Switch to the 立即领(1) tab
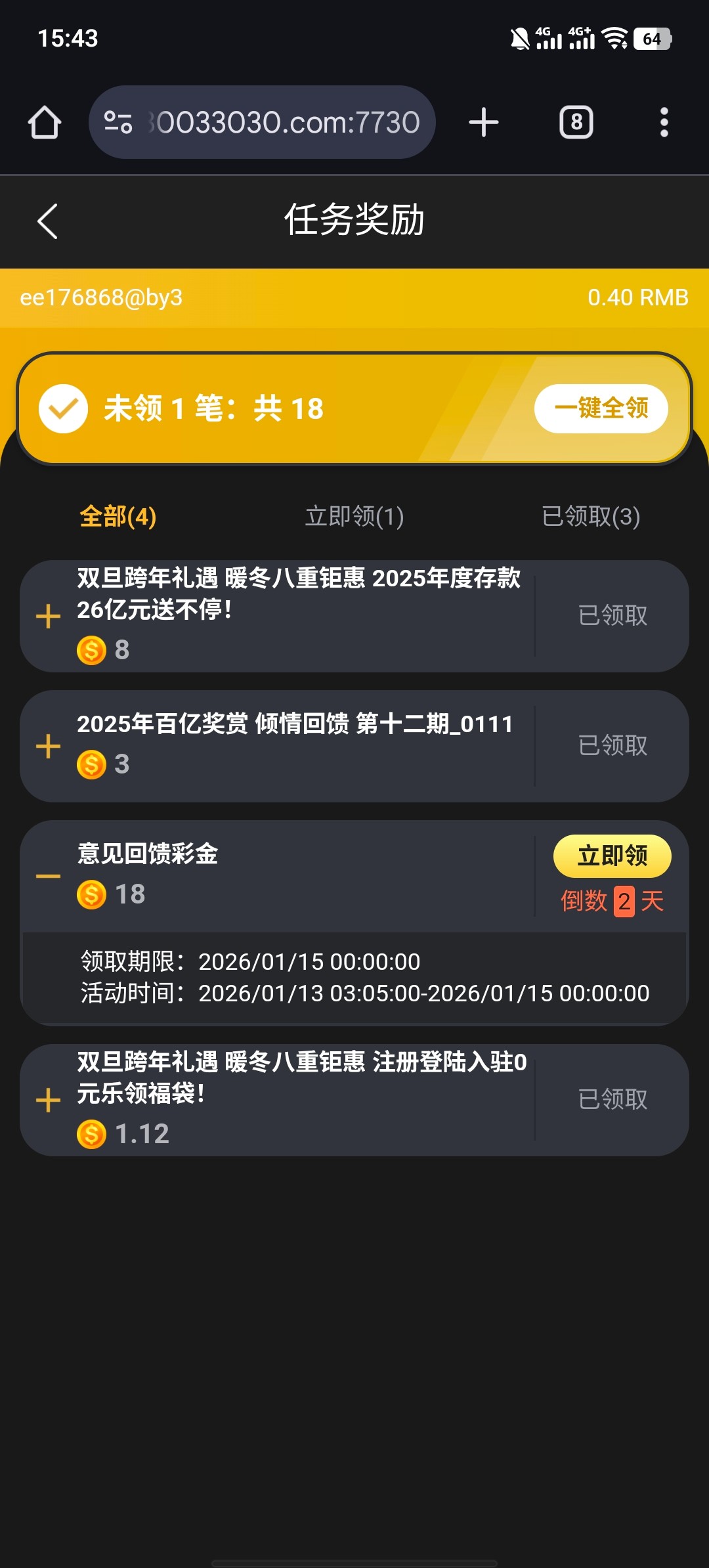Image resolution: width=709 pixels, height=1568 pixels. click(x=354, y=516)
